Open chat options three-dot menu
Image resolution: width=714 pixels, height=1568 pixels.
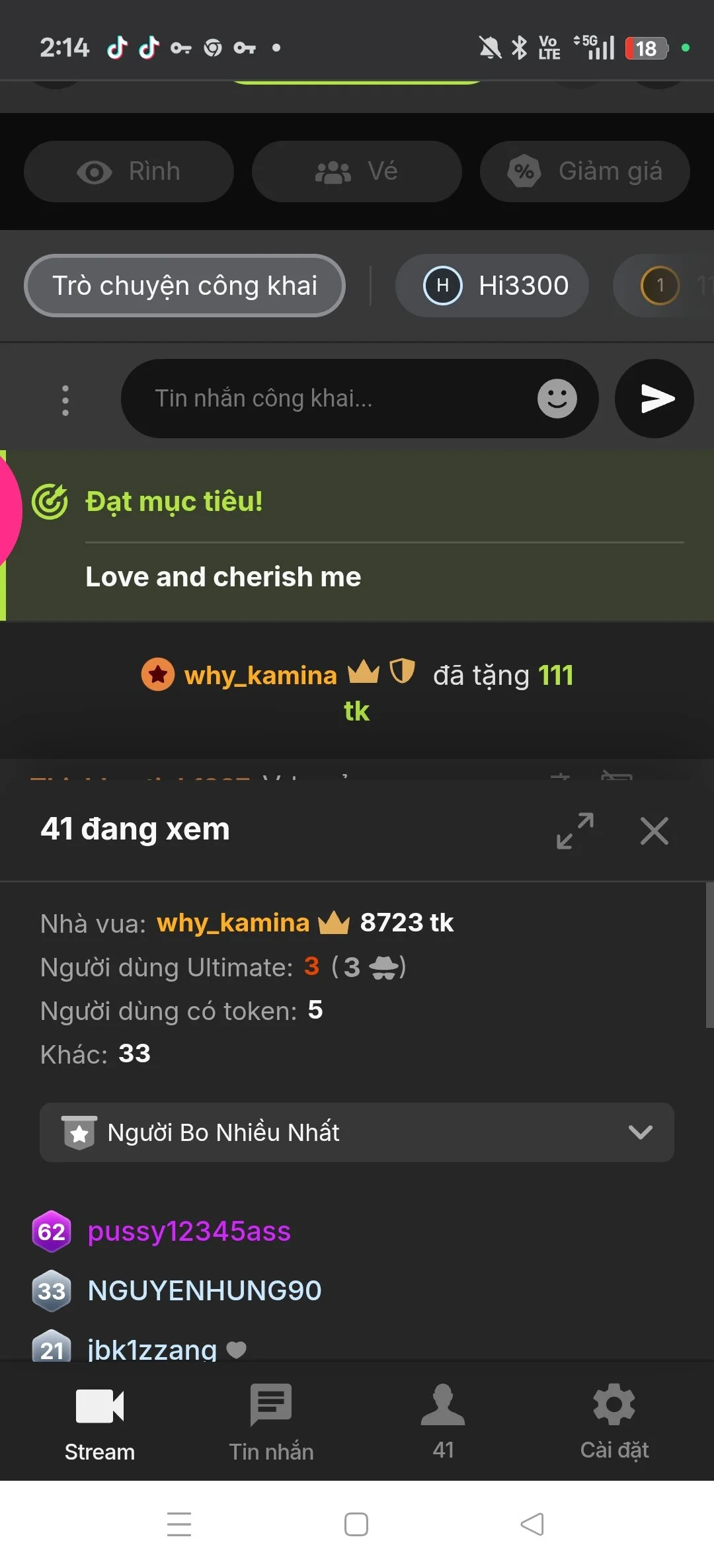click(65, 400)
